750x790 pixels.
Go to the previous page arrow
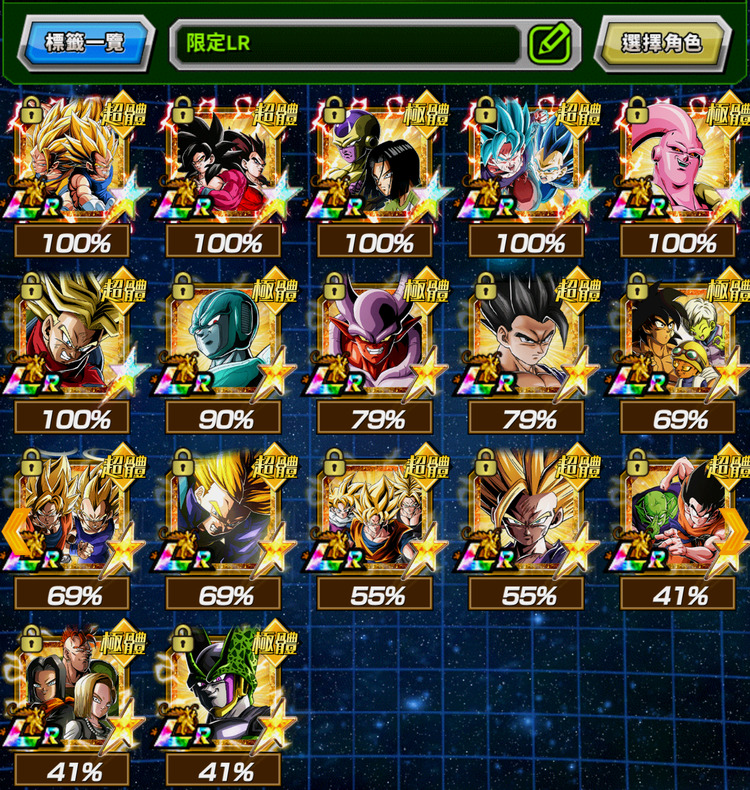[x=11, y=528]
